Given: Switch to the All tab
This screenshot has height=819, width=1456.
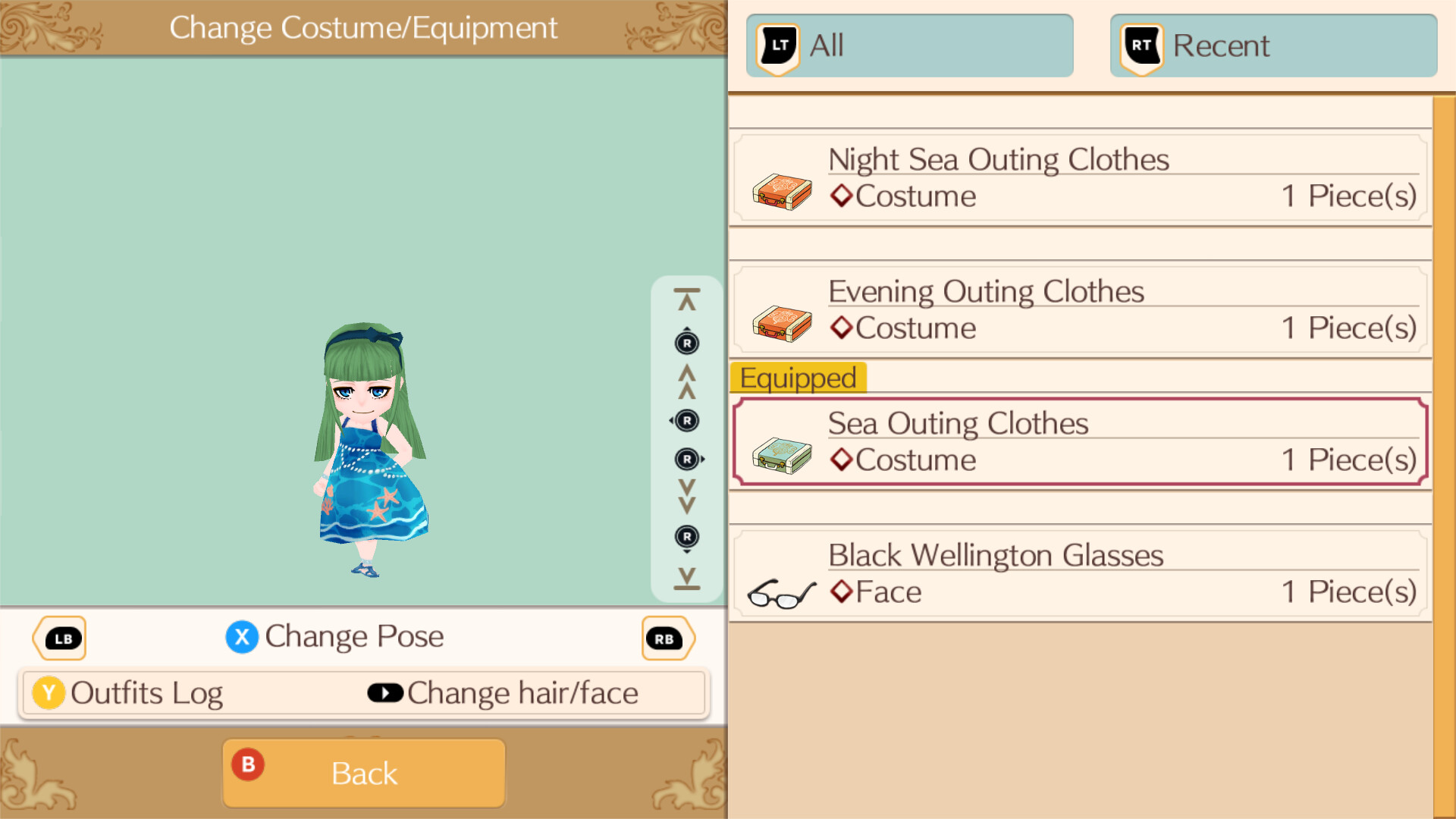Looking at the screenshot, I should click(x=908, y=45).
